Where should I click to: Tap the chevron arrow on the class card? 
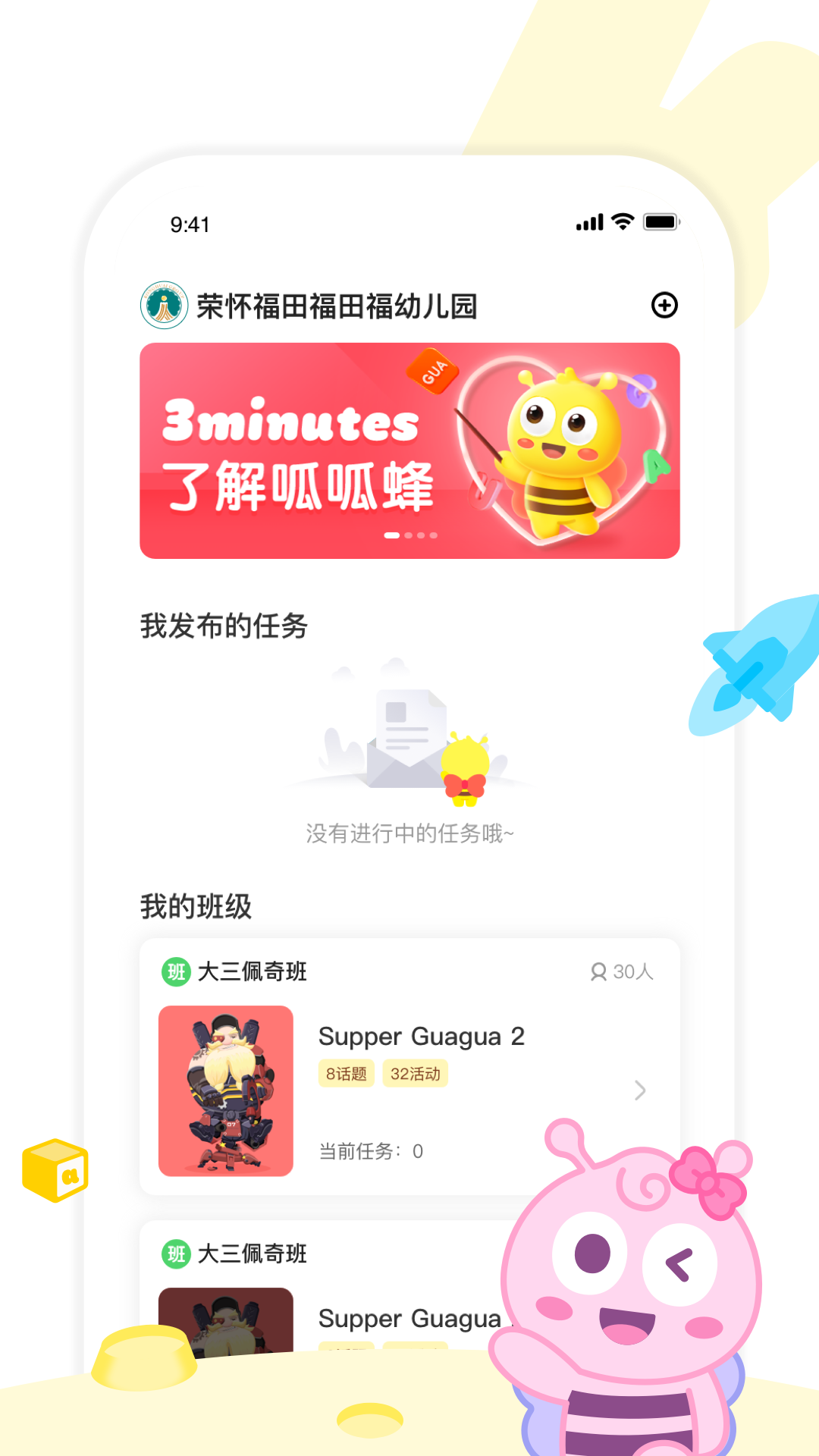coord(639,1090)
